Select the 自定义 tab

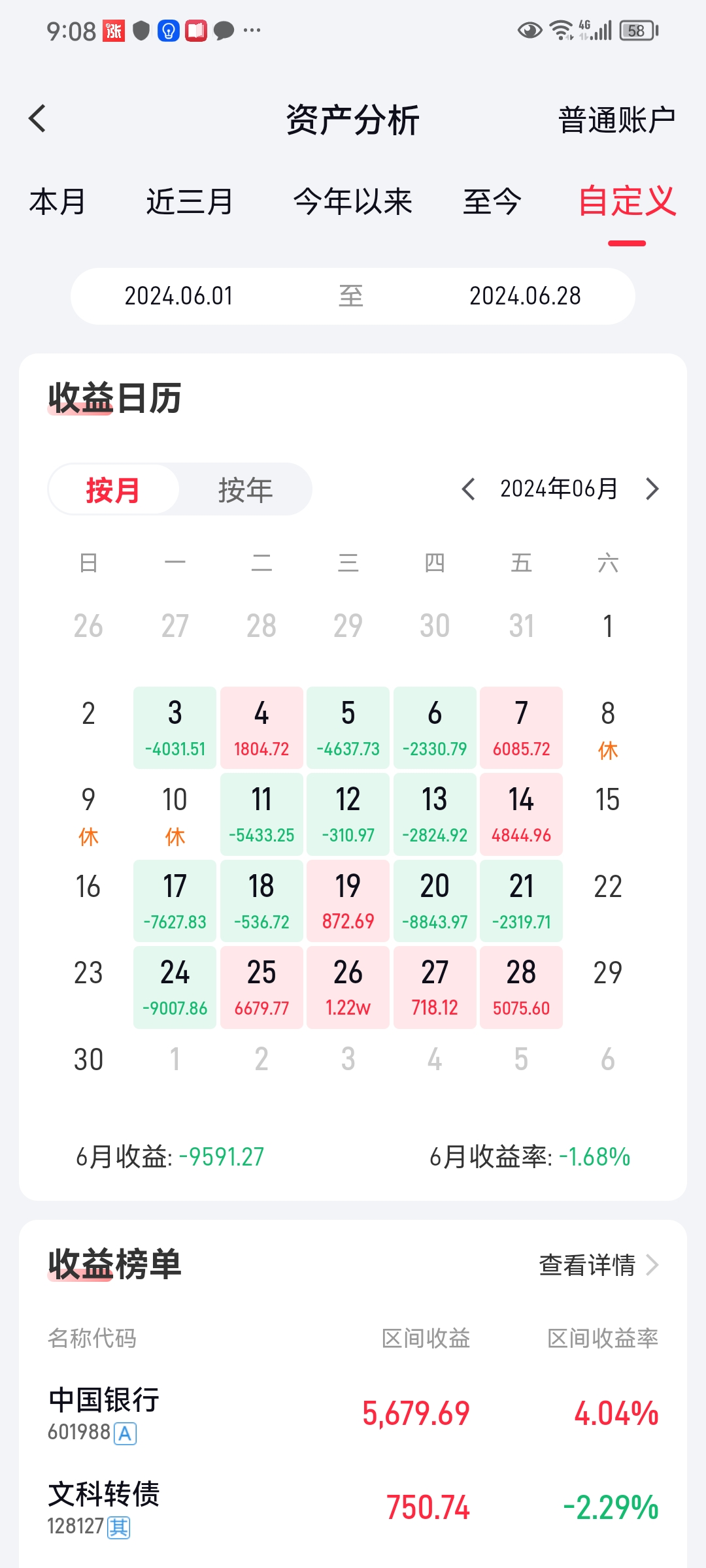click(626, 201)
